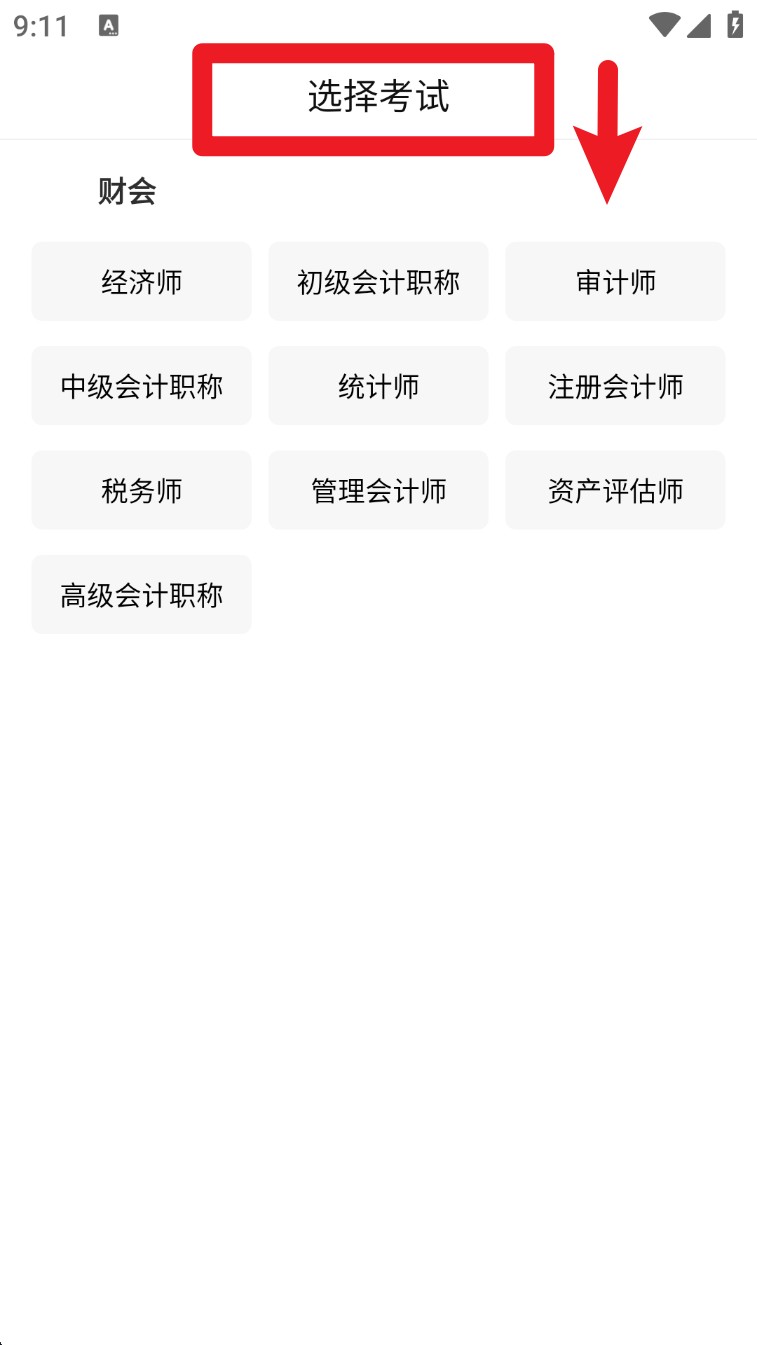Select 中级会计职称 exam option

(141, 385)
